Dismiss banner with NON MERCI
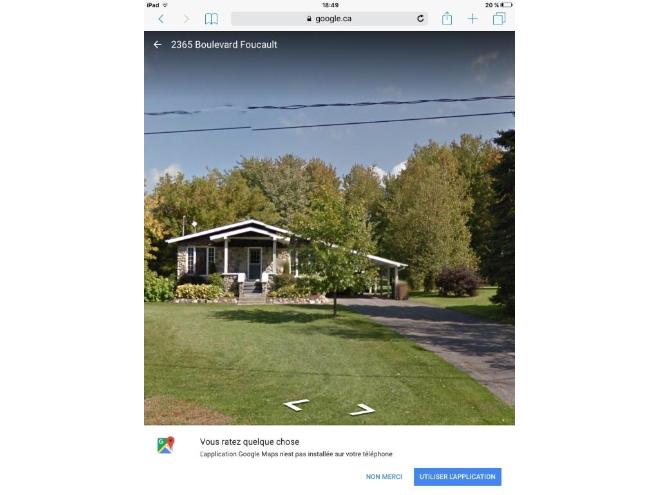 point(384,477)
